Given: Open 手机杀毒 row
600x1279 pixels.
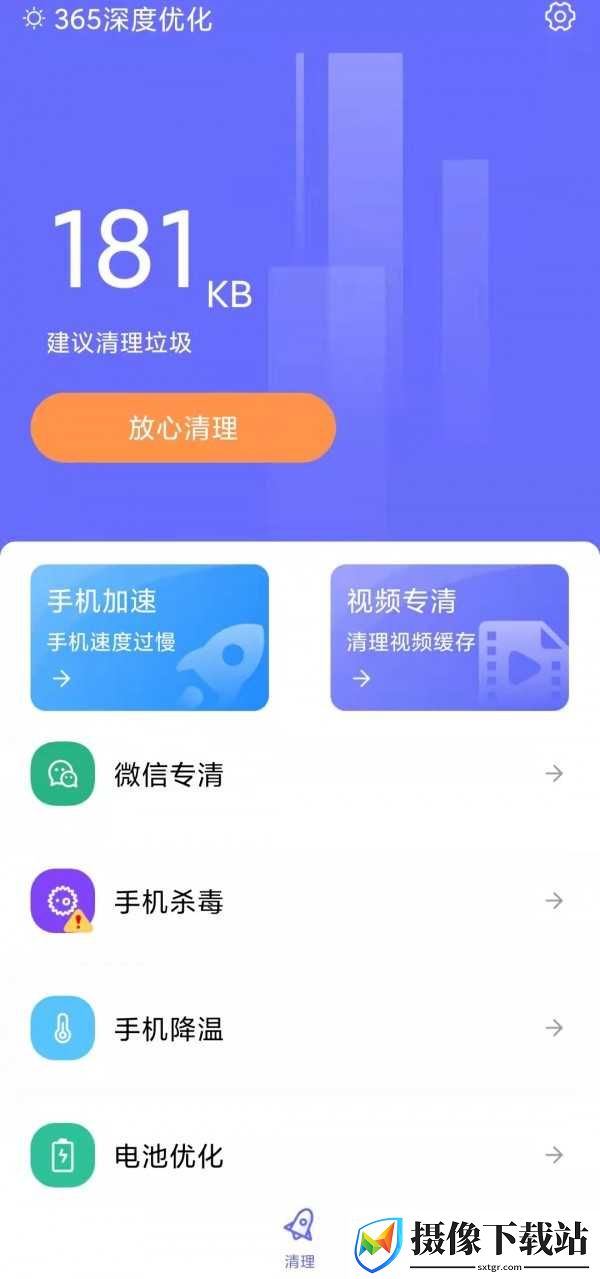Looking at the screenshot, I should [x=300, y=901].
